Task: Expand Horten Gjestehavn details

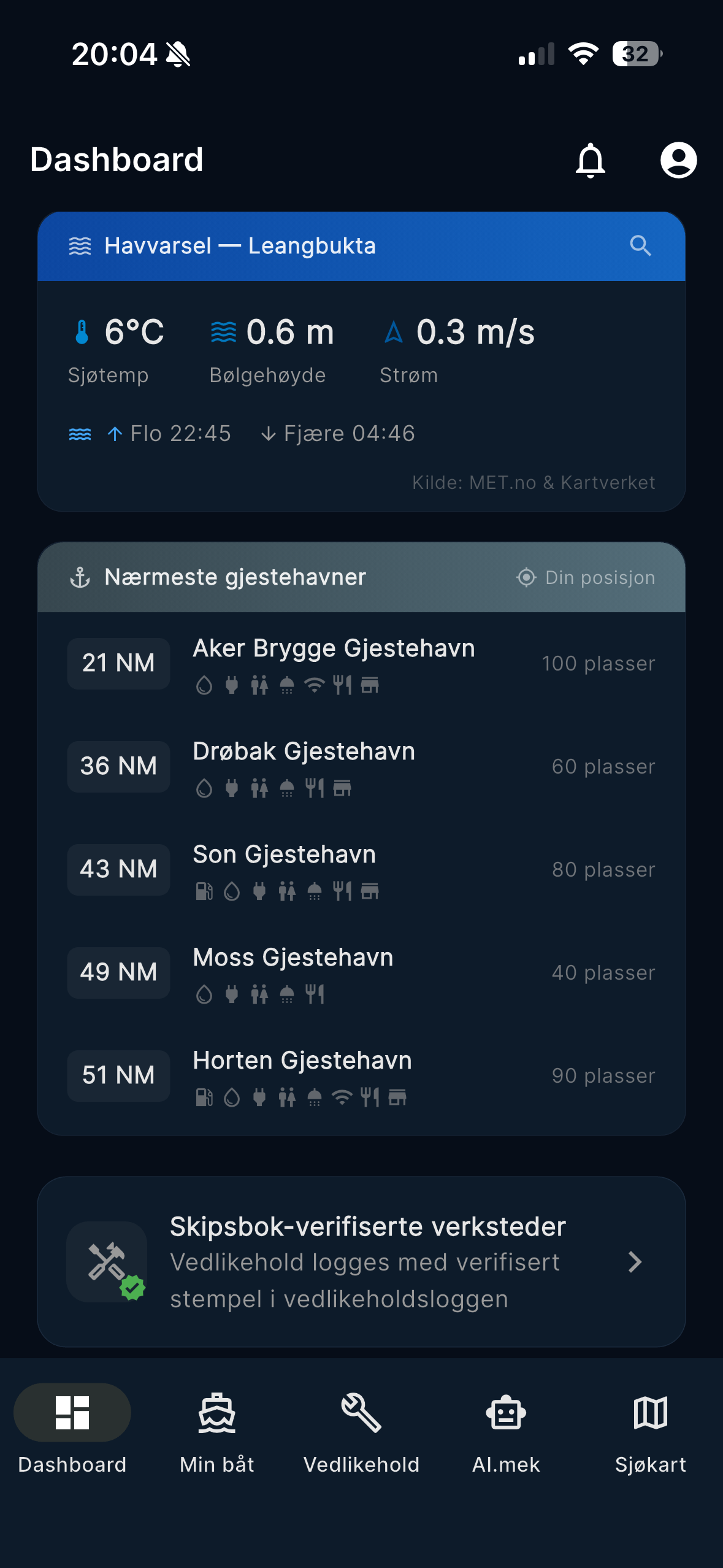Action: pos(362,1075)
